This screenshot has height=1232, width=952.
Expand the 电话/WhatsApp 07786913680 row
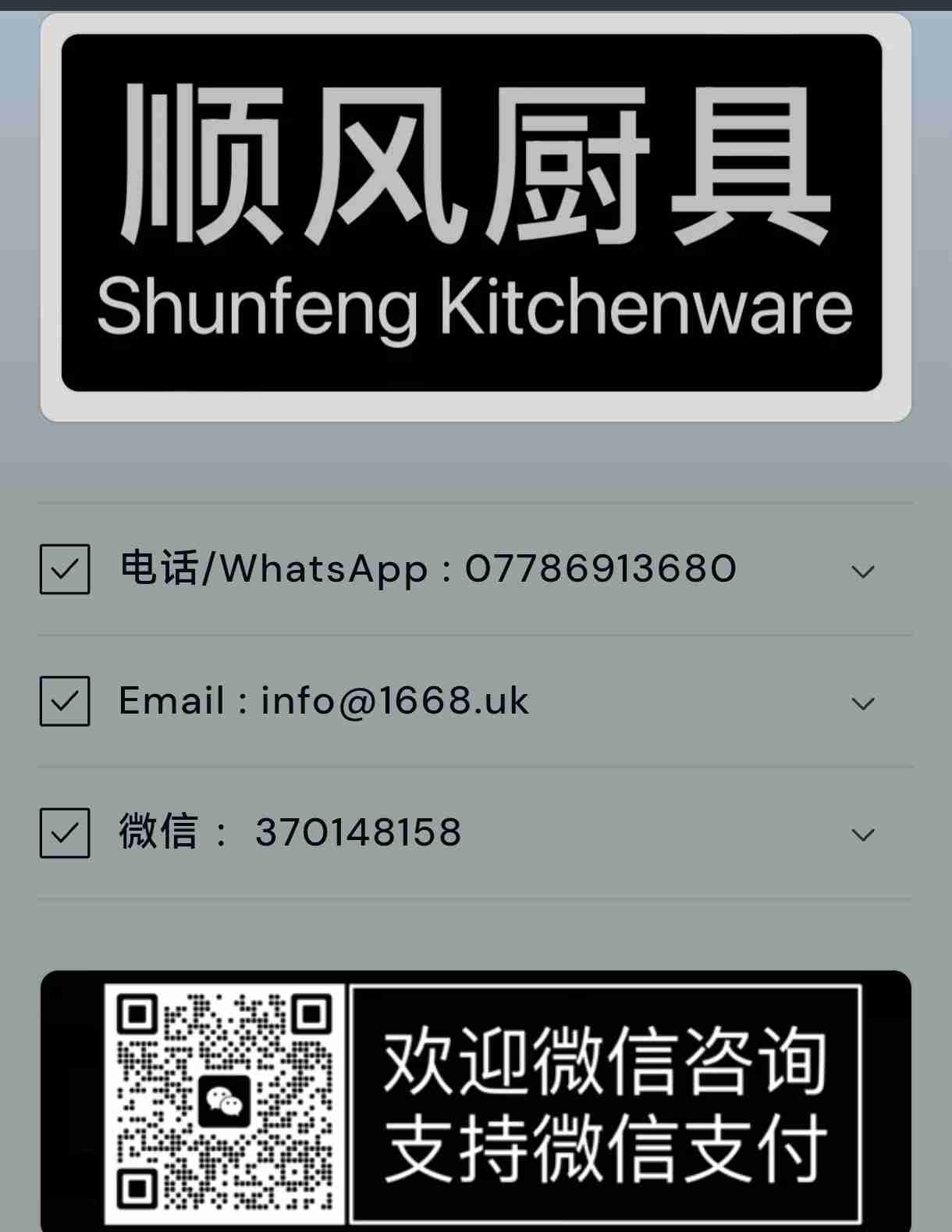point(862,571)
